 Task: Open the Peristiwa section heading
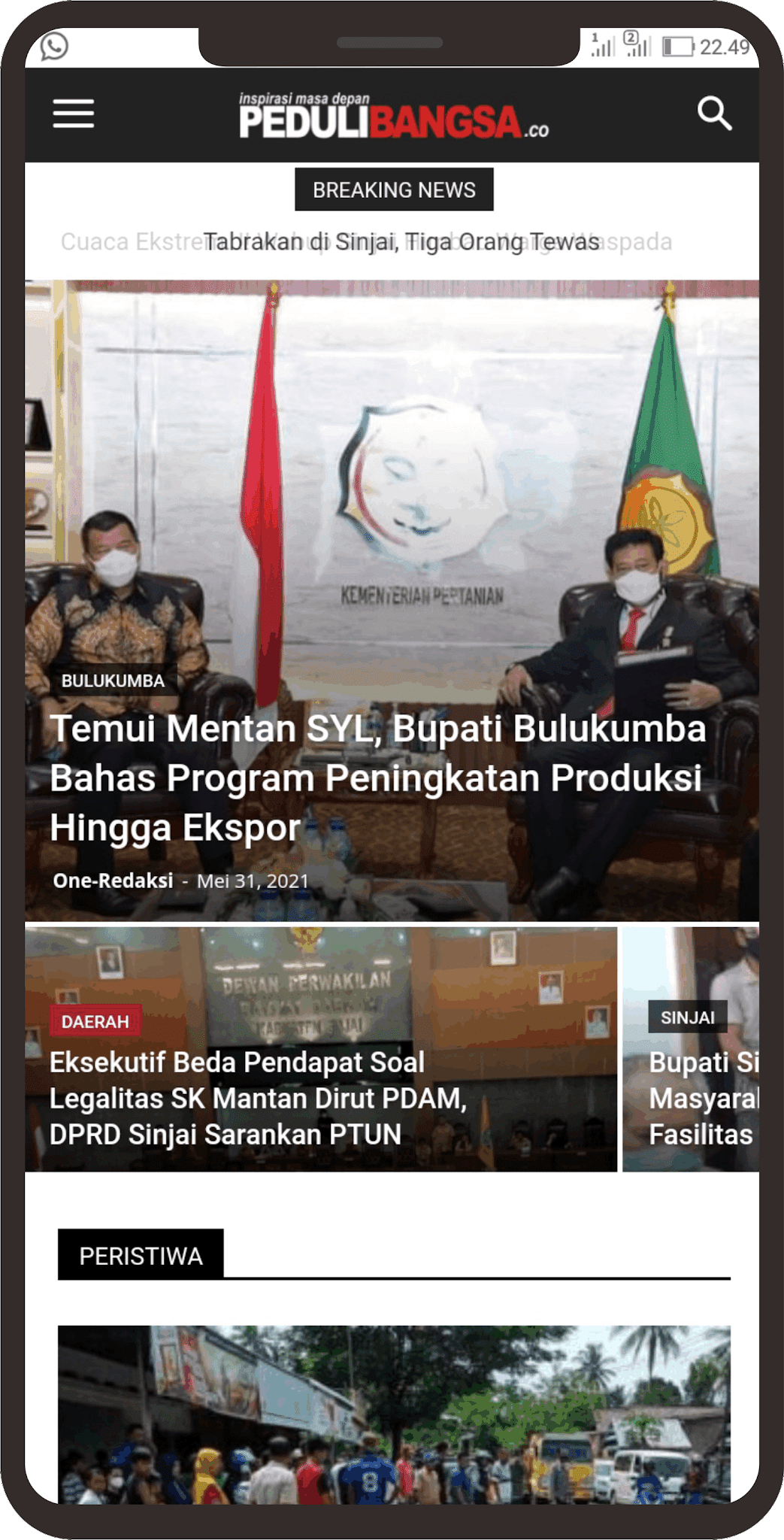pyautogui.click(x=141, y=1256)
